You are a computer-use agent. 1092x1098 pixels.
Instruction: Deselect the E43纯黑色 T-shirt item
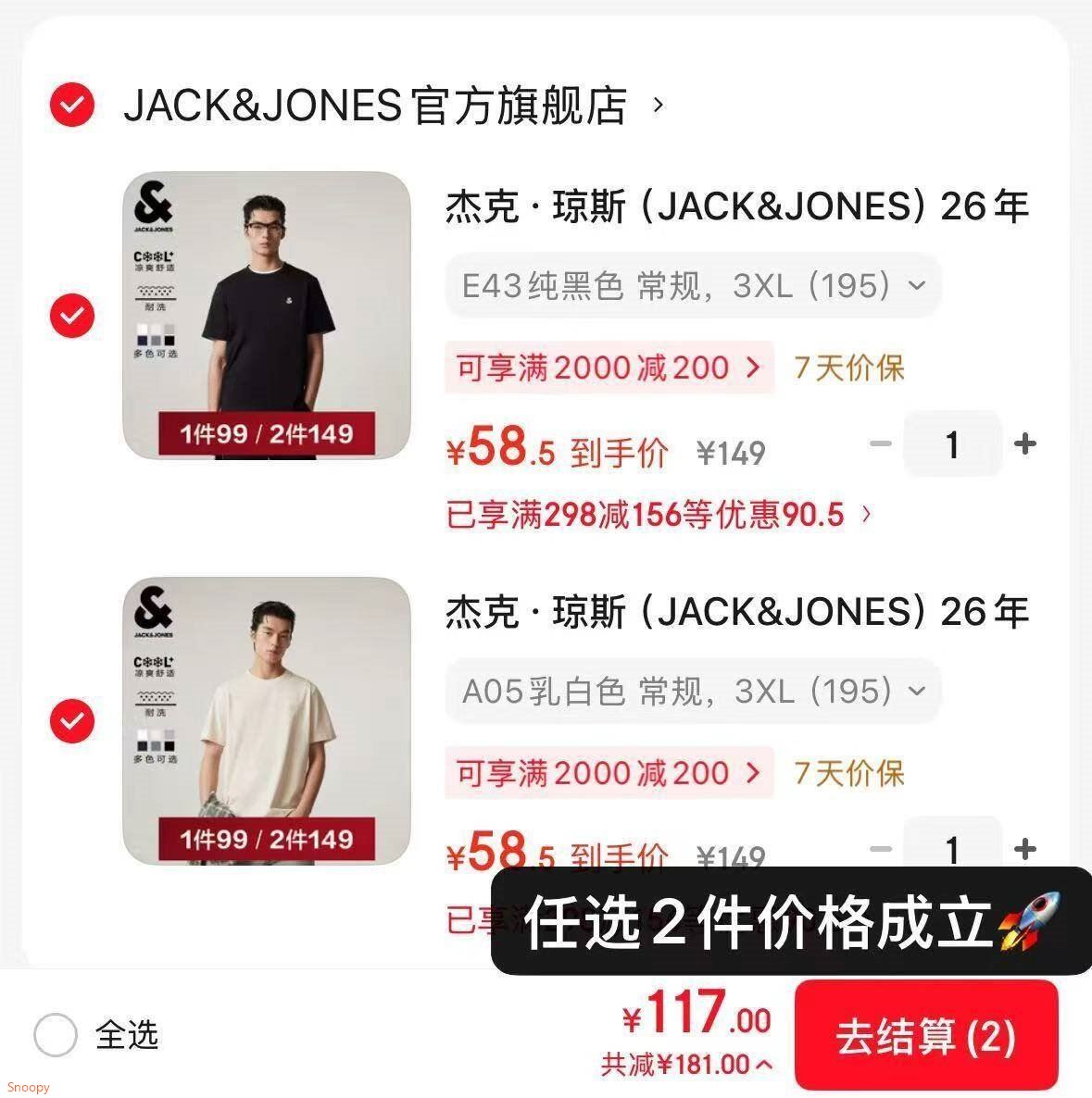pos(72,316)
